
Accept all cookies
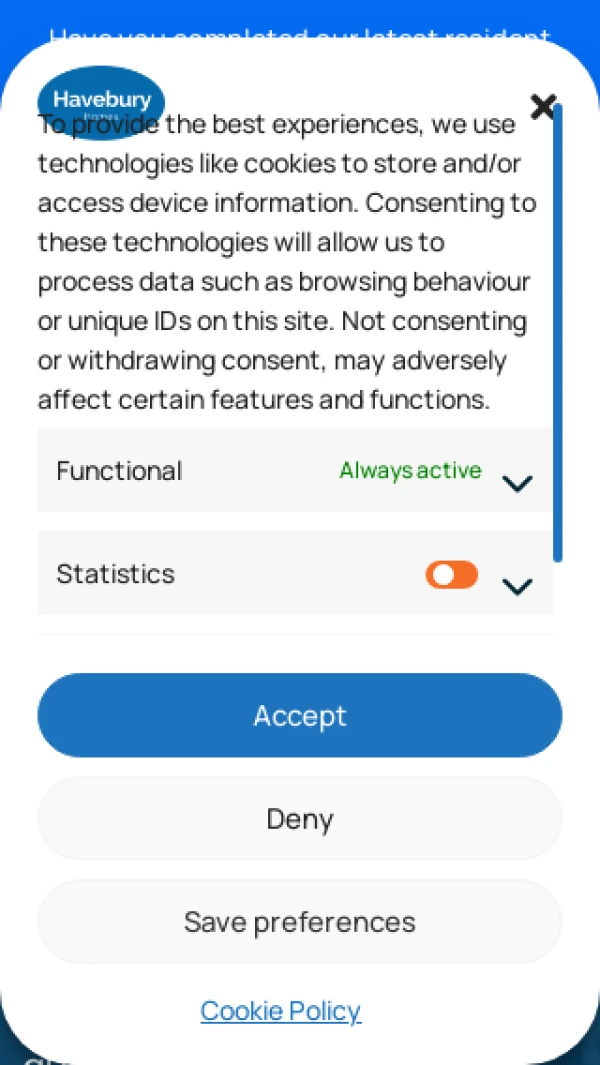[x=300, y=715]
